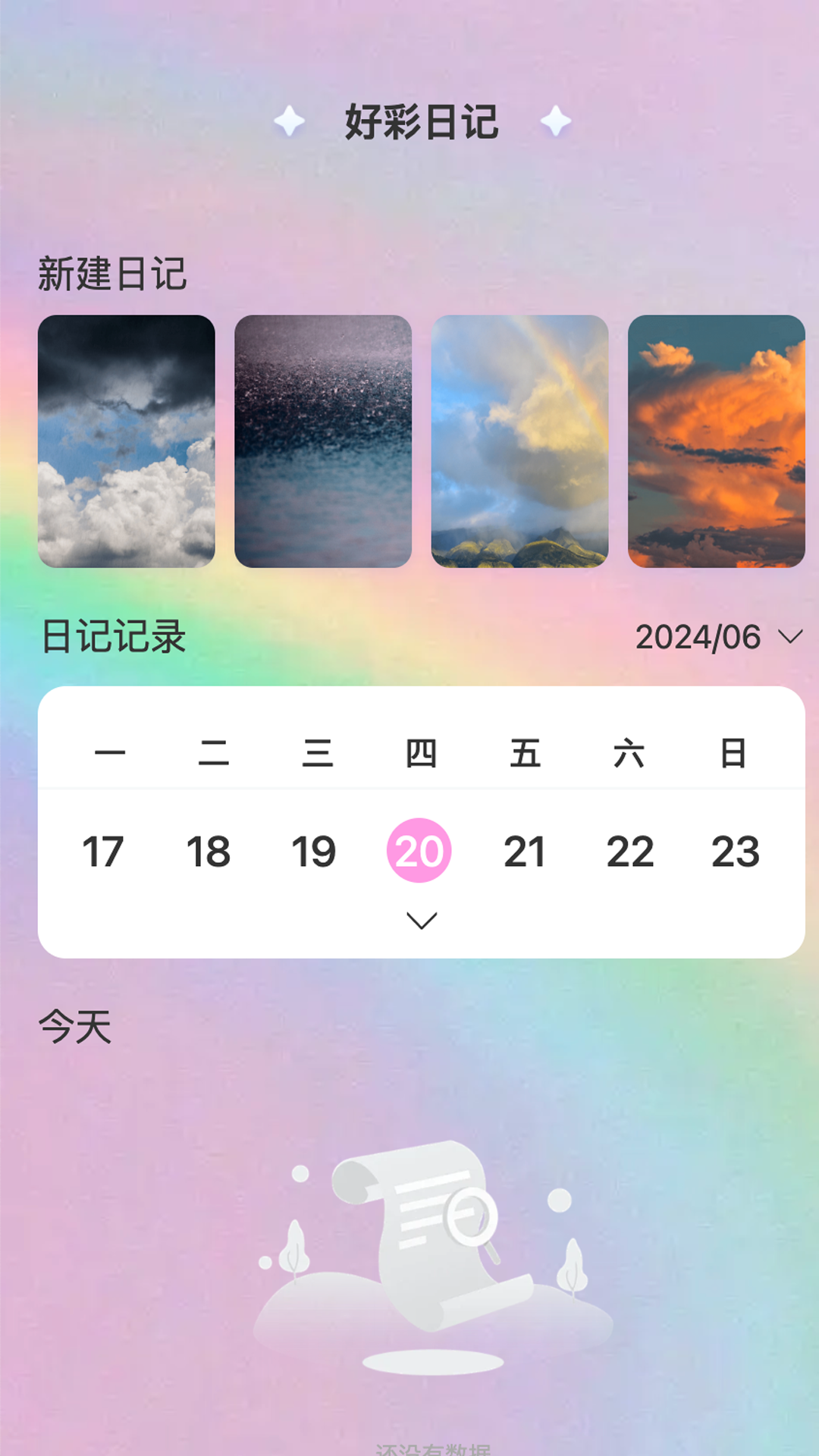The height and width of the screenshot is (1456, 819).
Task: Select date 17 in the calendar
Action: (103, 851)
